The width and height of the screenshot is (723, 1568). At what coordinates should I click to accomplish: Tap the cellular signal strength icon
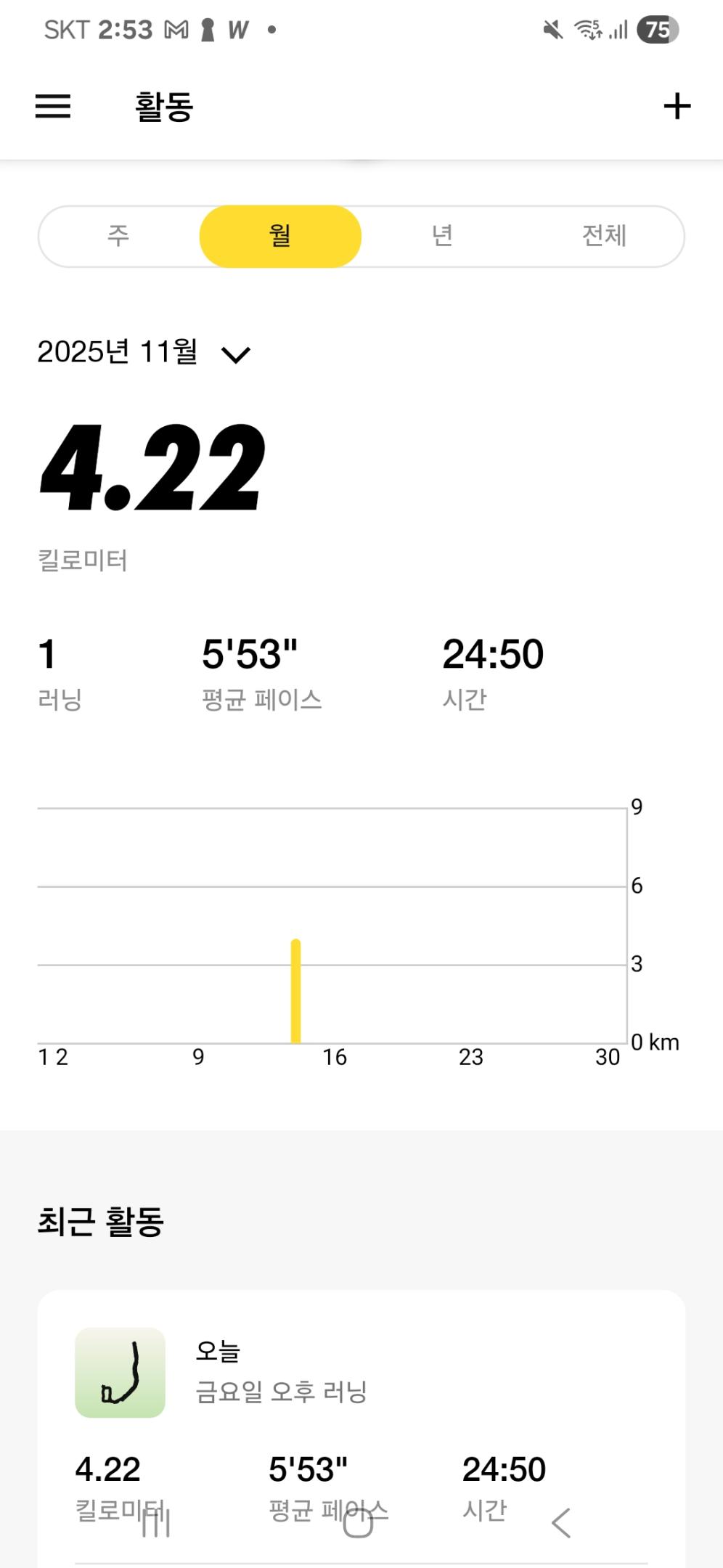[618, 29]
